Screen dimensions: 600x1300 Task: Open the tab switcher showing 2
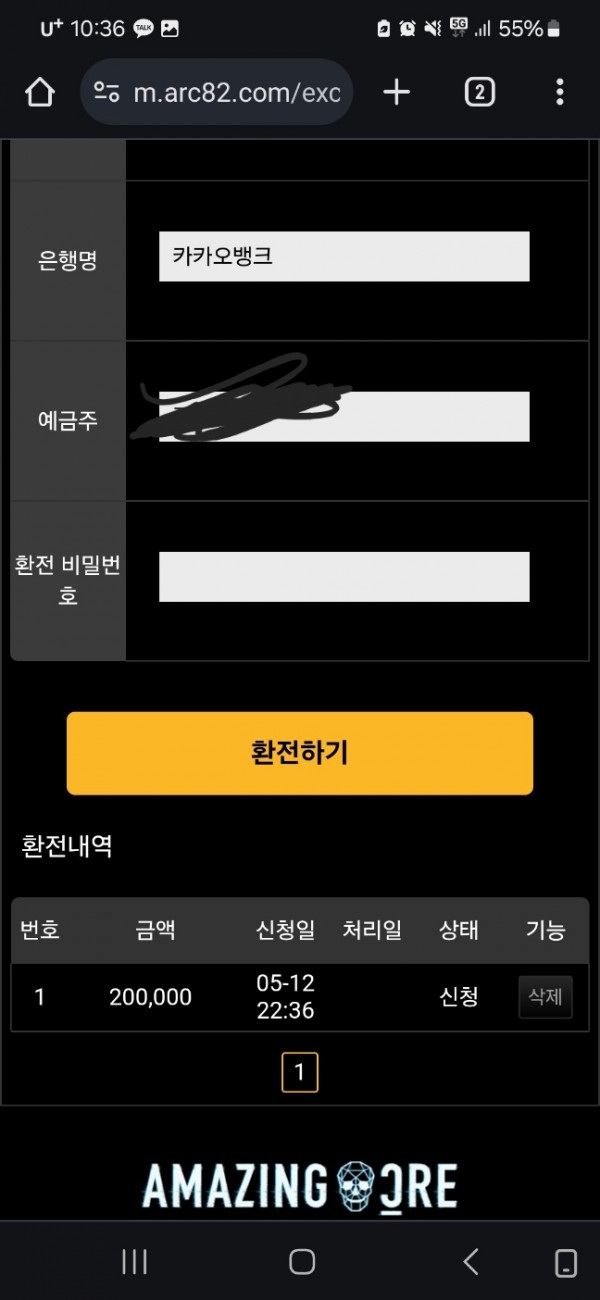click(x=479, y=93)
